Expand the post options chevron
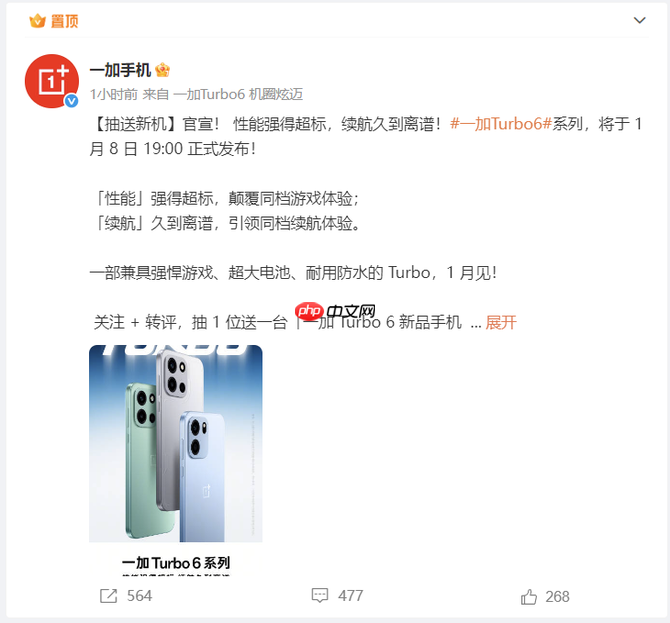670x623 pixels. click(x=640, y=20)
